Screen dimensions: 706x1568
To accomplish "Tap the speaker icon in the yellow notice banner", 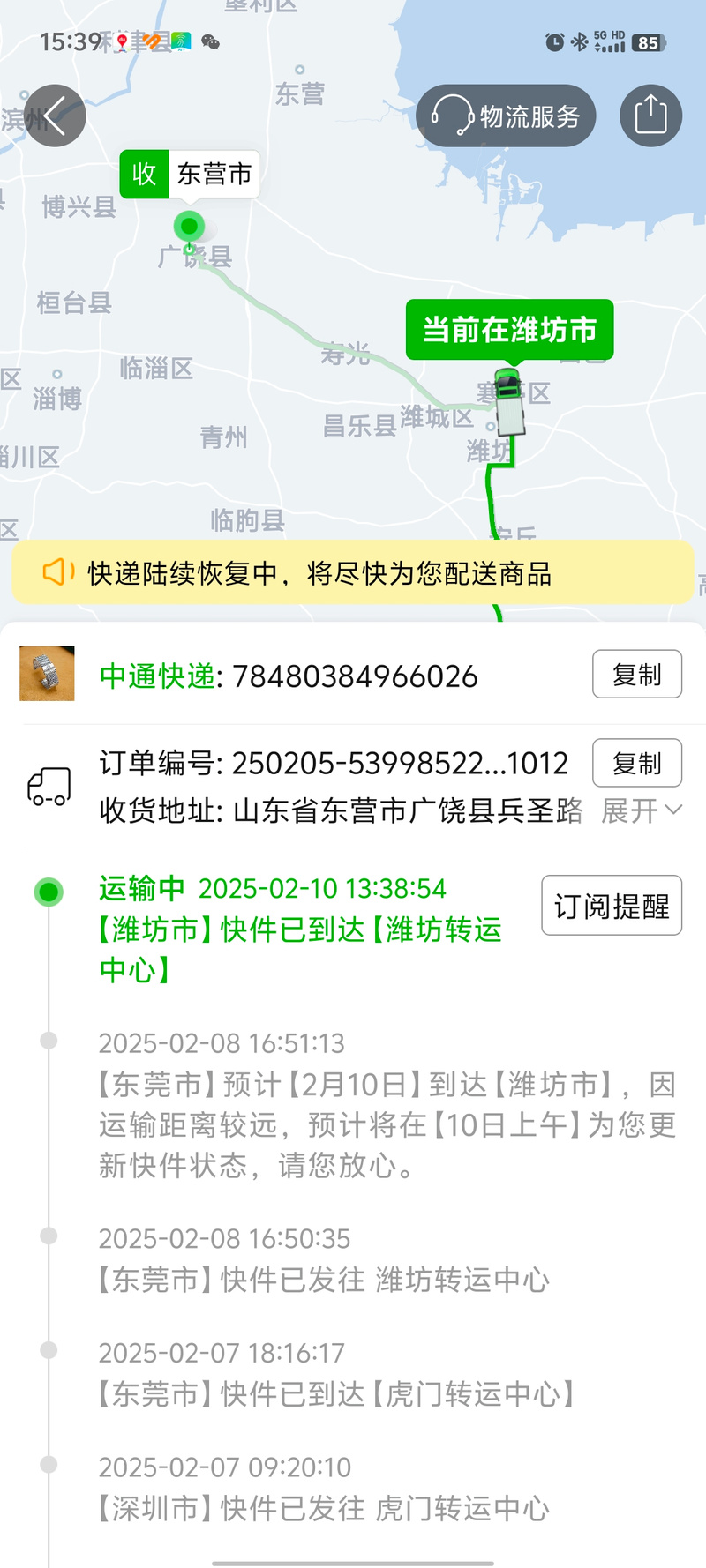I will tap(56, 572).
